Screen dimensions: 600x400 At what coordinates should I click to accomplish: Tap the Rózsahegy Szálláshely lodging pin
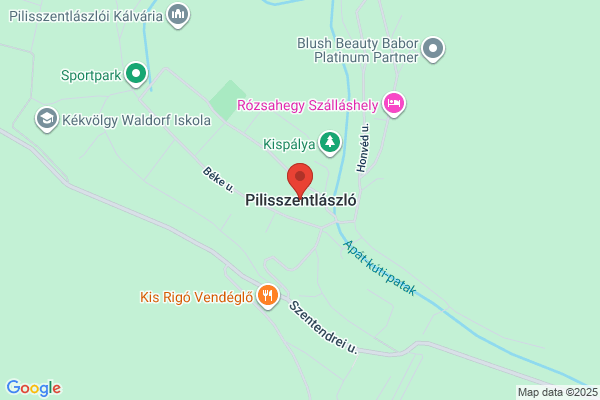click(x=394, y=104)
